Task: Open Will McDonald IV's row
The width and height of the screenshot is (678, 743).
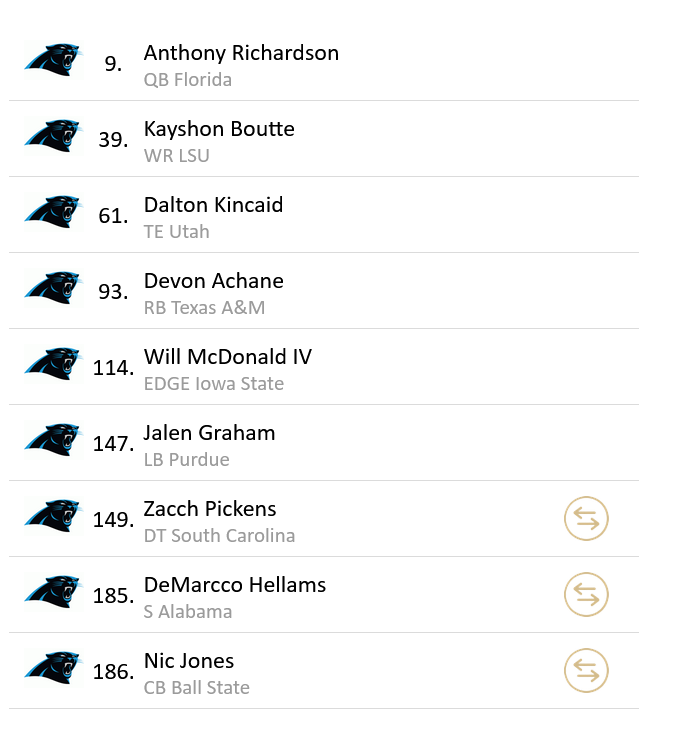Action: pos(227,367)
